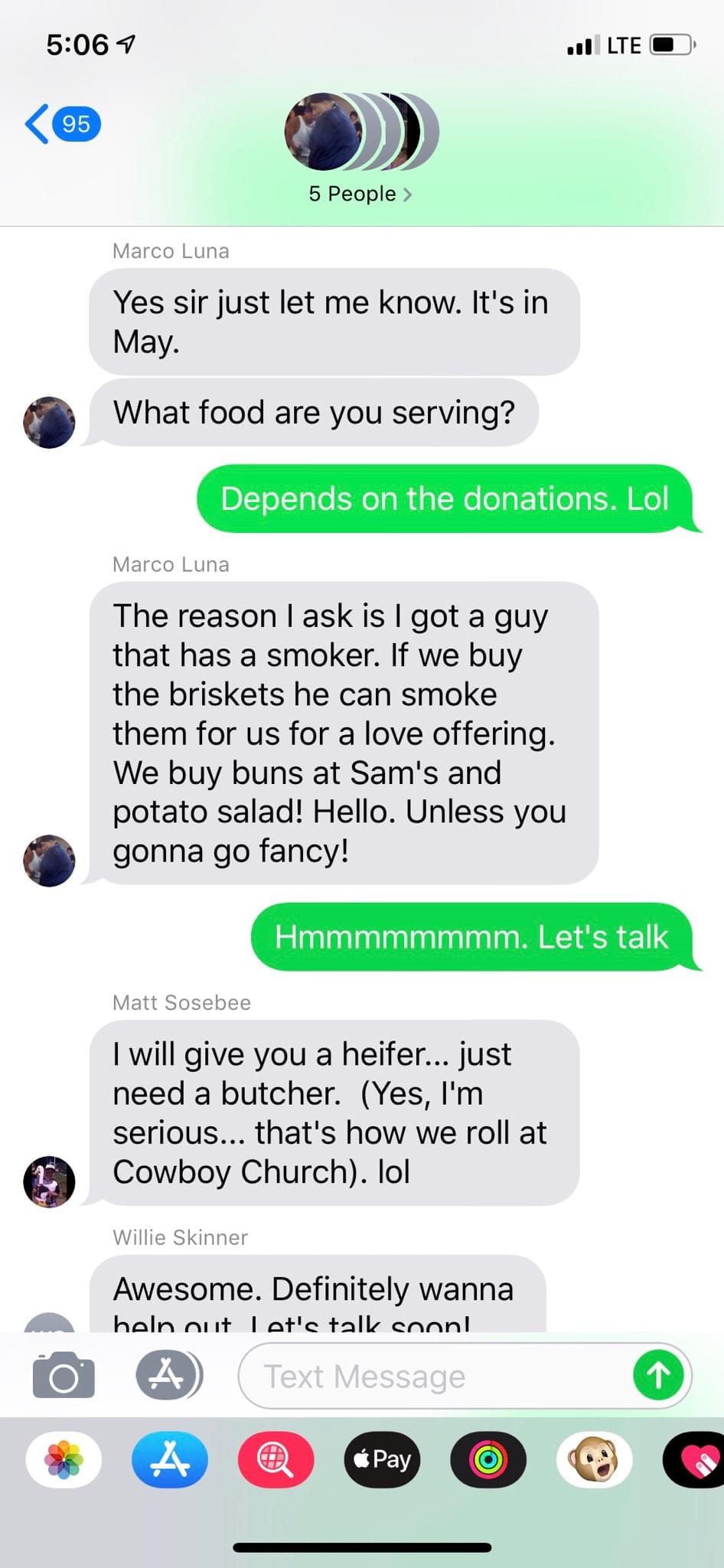
Task: Toggle the iMessage apps drawer button
Action: tap(168, 1376)
